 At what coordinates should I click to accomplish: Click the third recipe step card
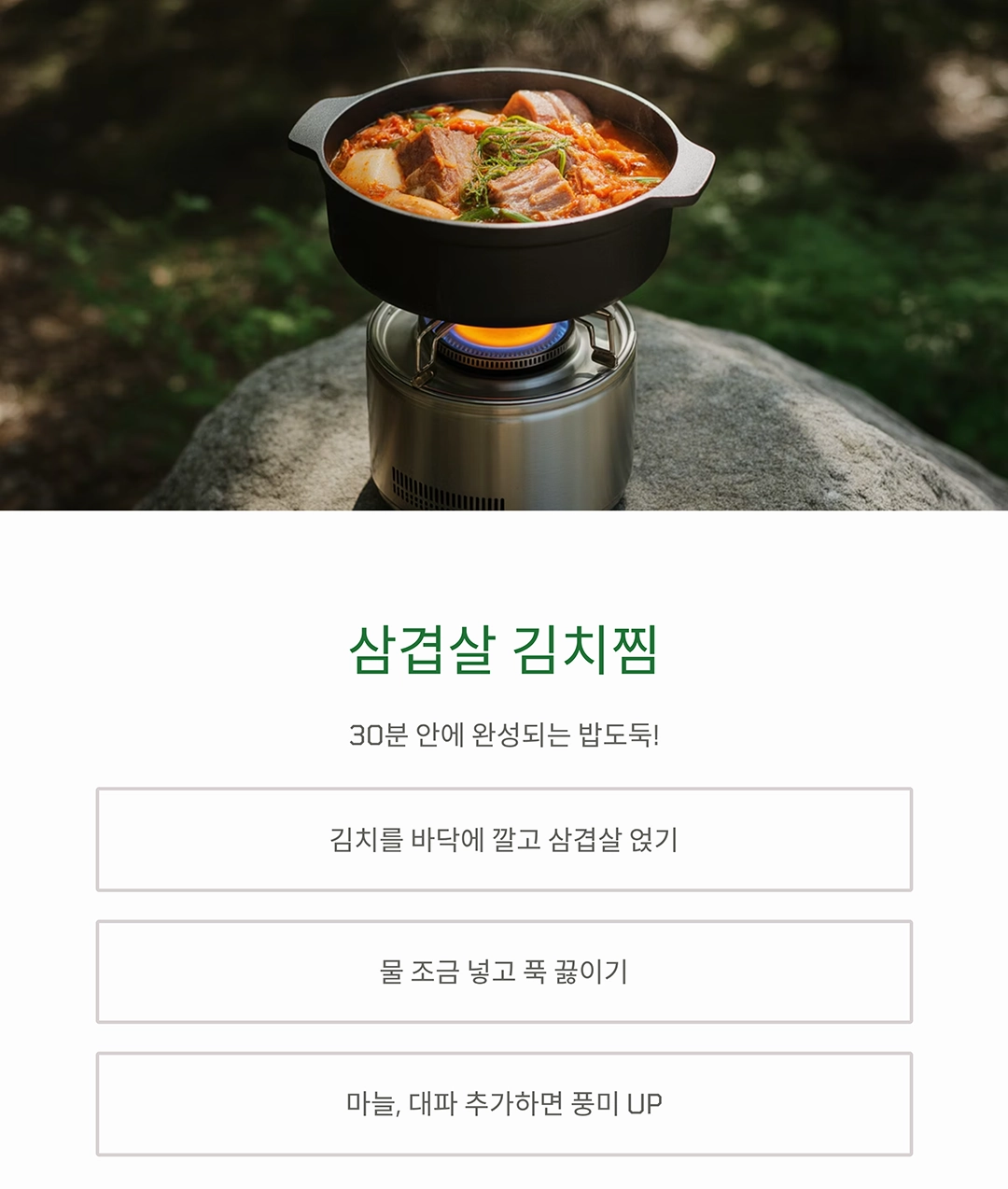point(504,1106)
